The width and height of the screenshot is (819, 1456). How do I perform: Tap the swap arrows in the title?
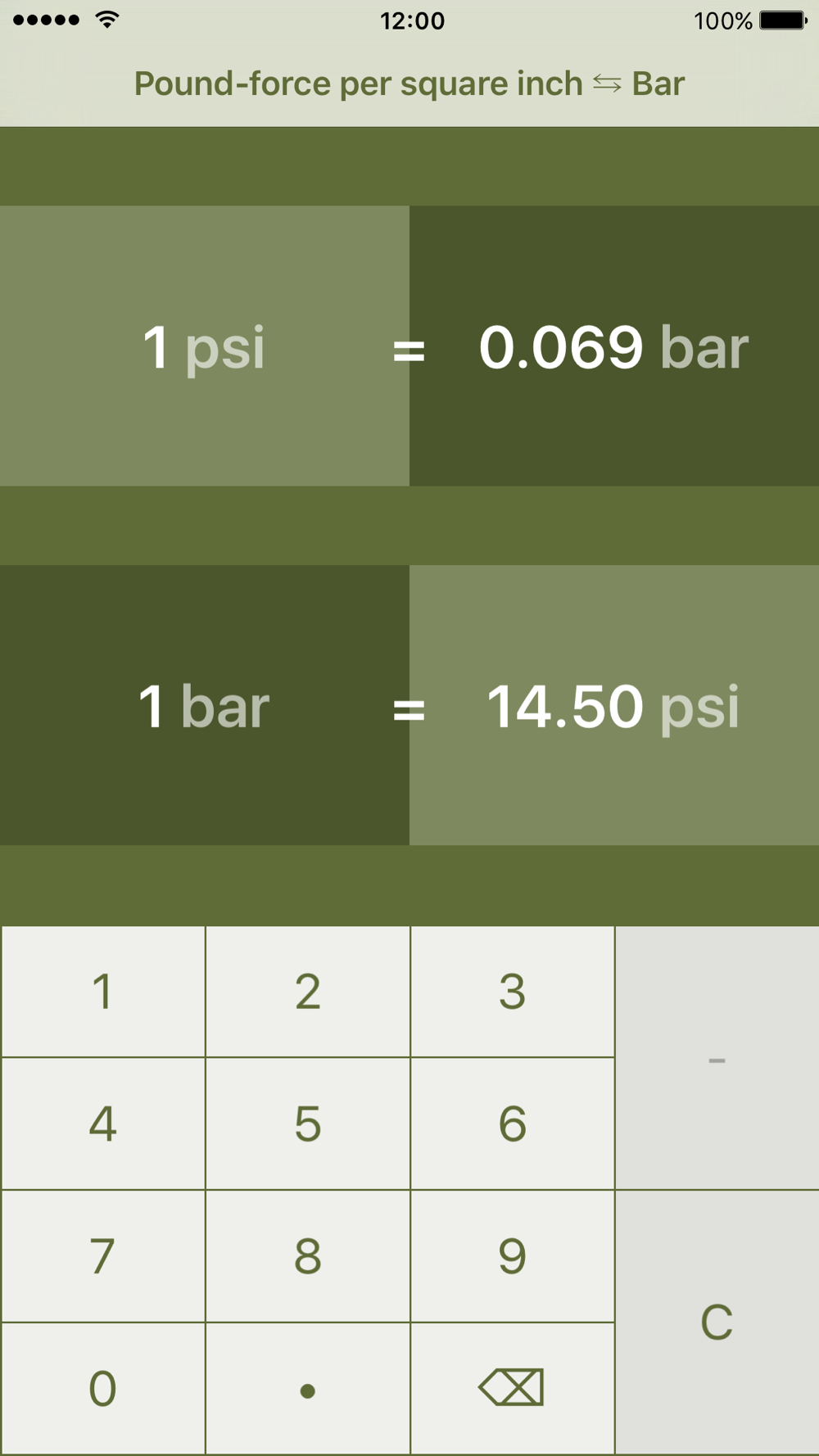tap(607, 84)
